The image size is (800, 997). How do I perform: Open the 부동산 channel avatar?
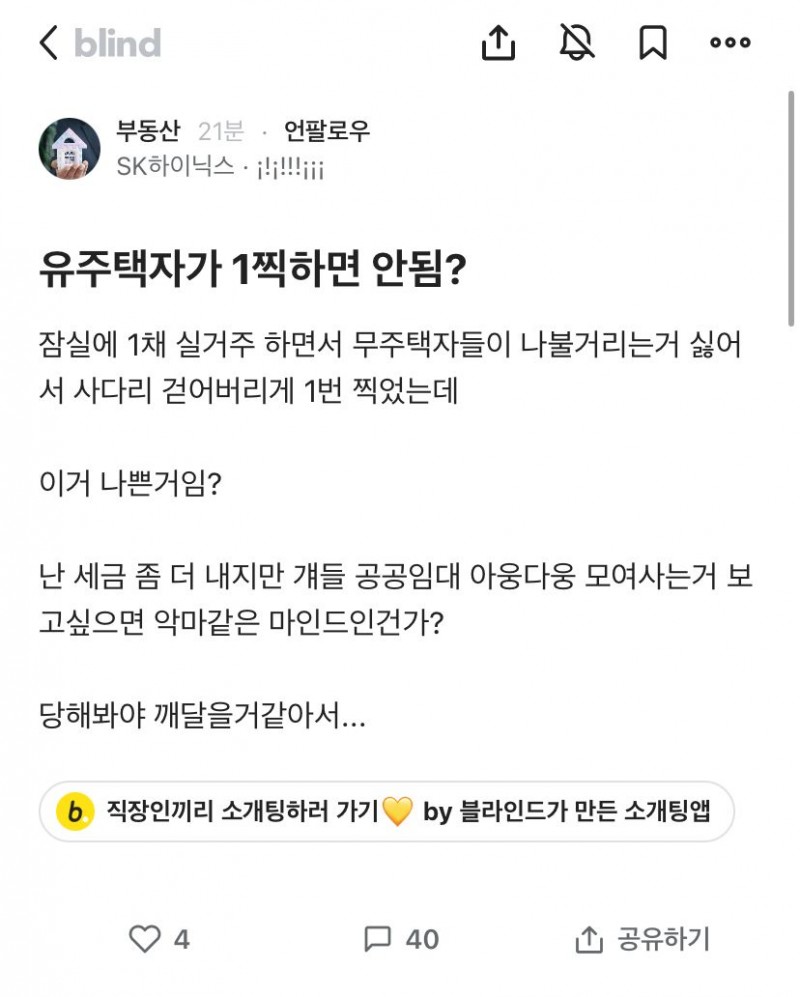click(x=69, y=148)
